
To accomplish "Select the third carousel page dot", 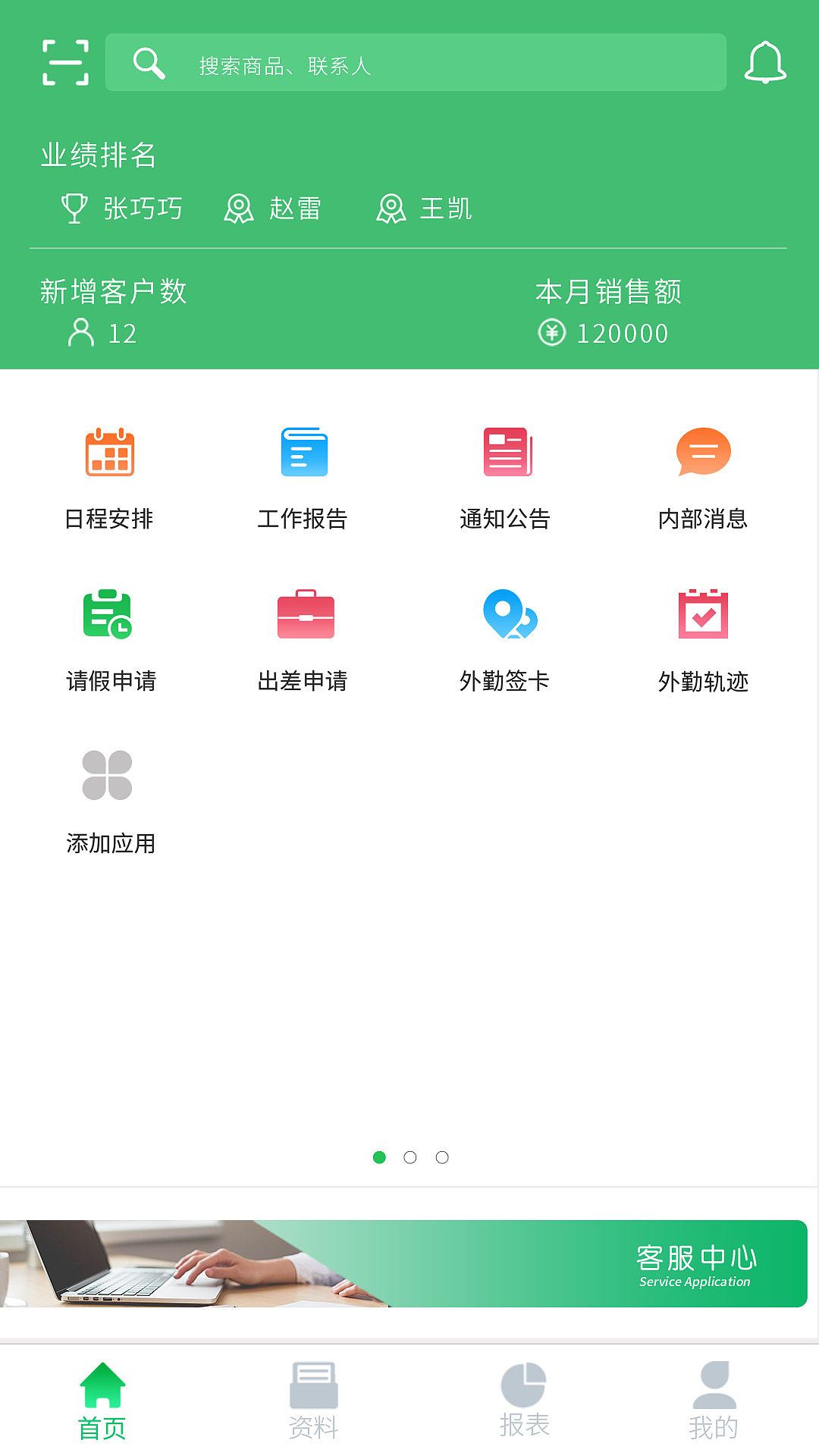I will (442, 1158).
